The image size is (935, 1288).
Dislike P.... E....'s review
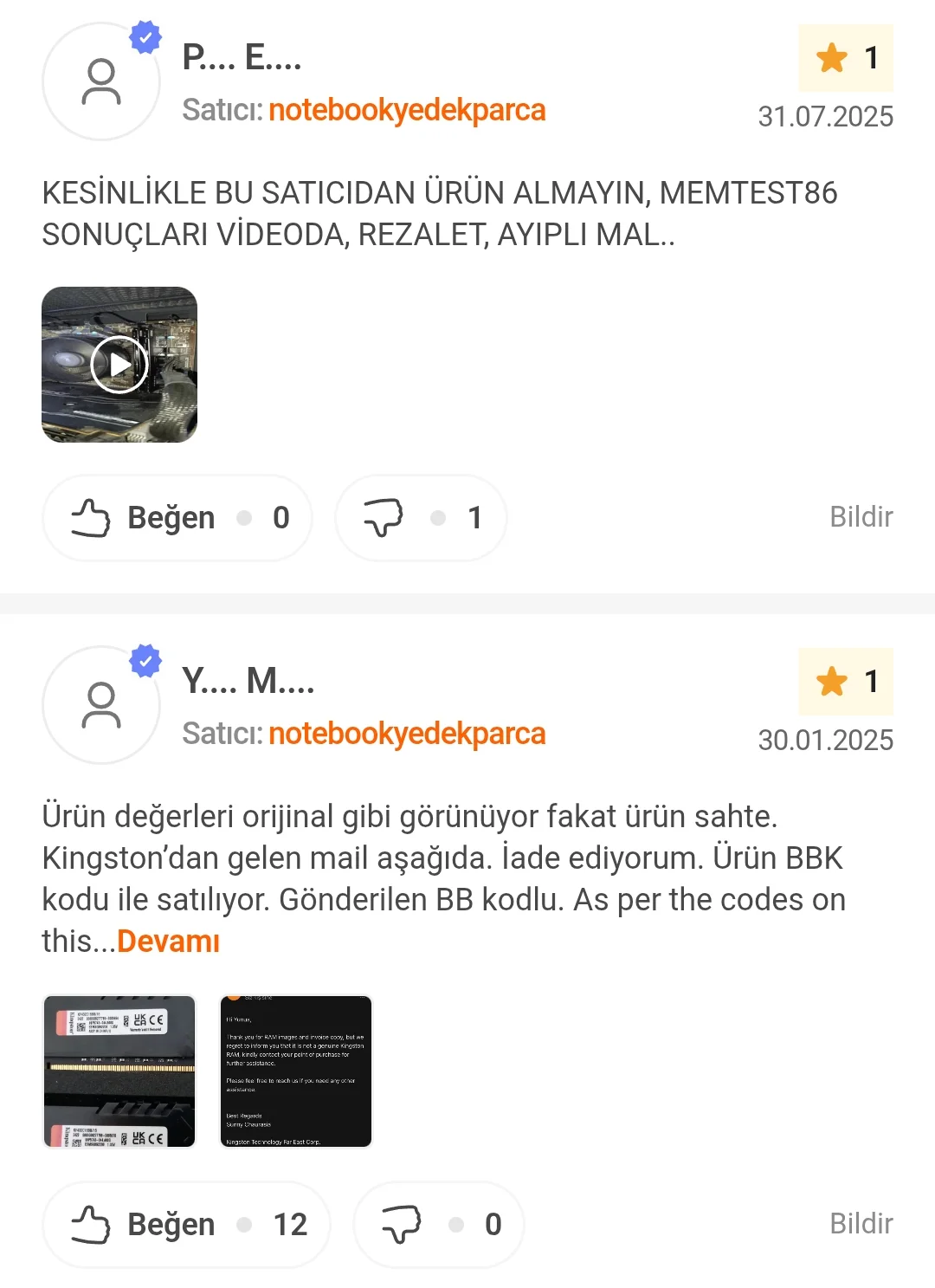coord(421,518)
